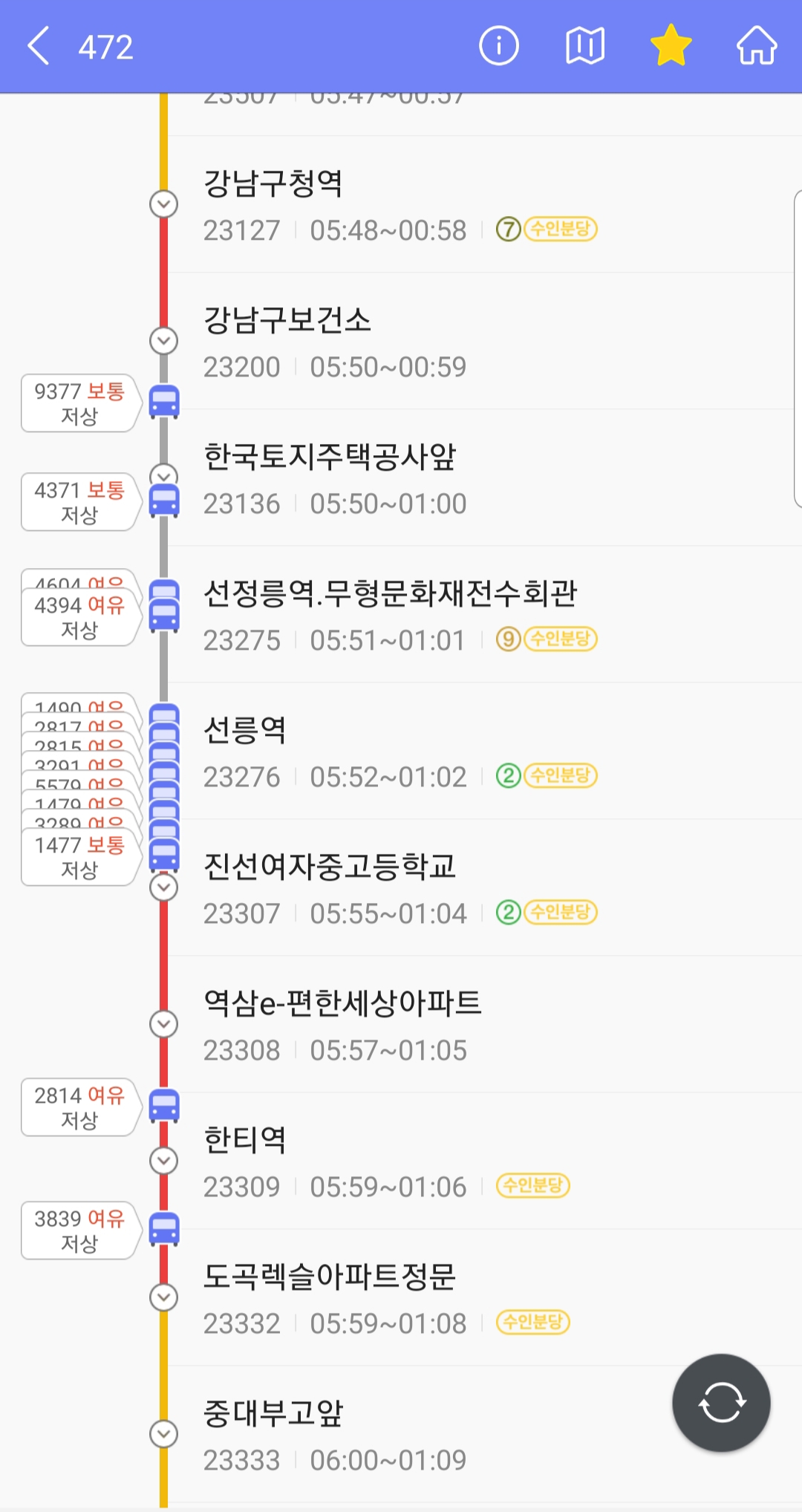This screenshot has height=1512, width=802.
Task: Select bus 4371 on the route line
Action: (164, 501)
